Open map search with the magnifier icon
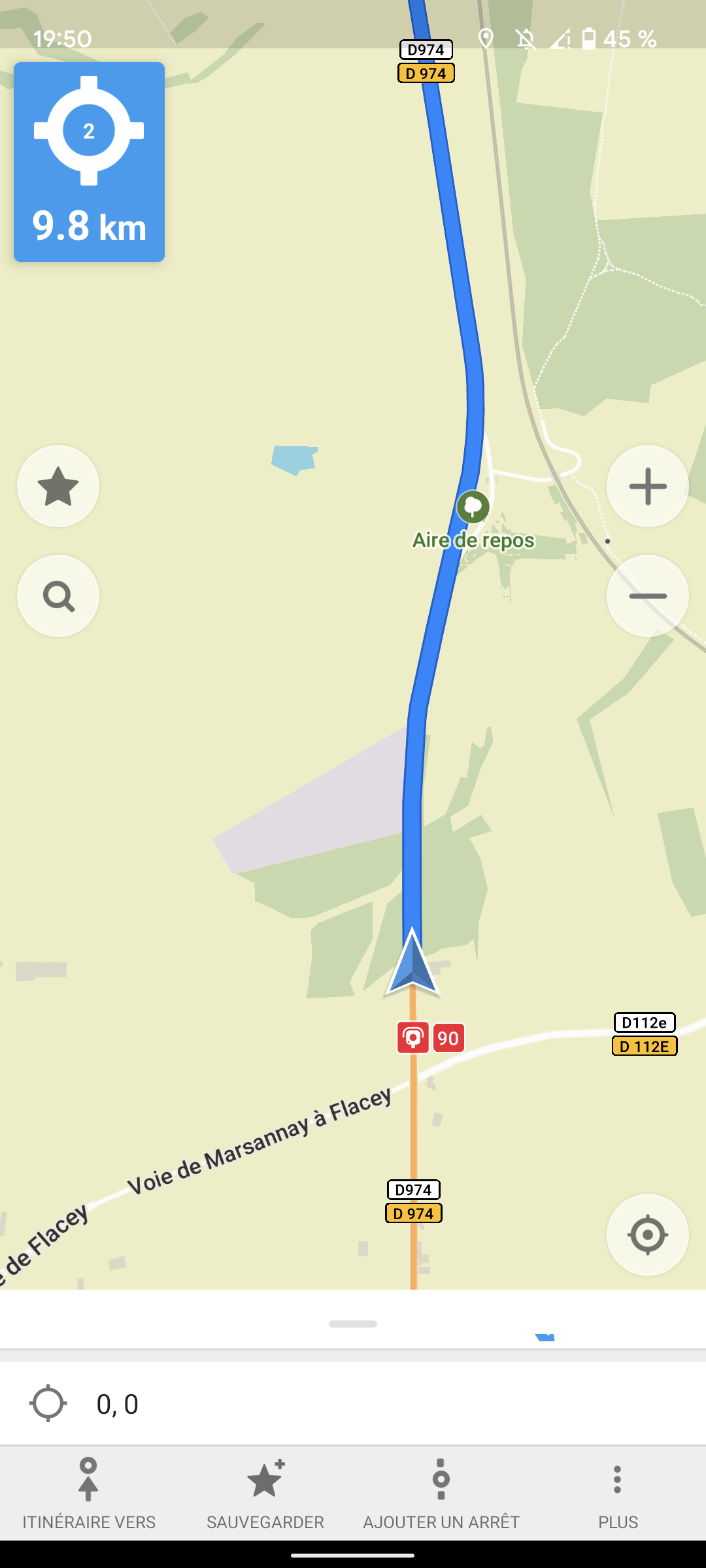The width and height of the screenshot is (706, 1568). (58, 596)
